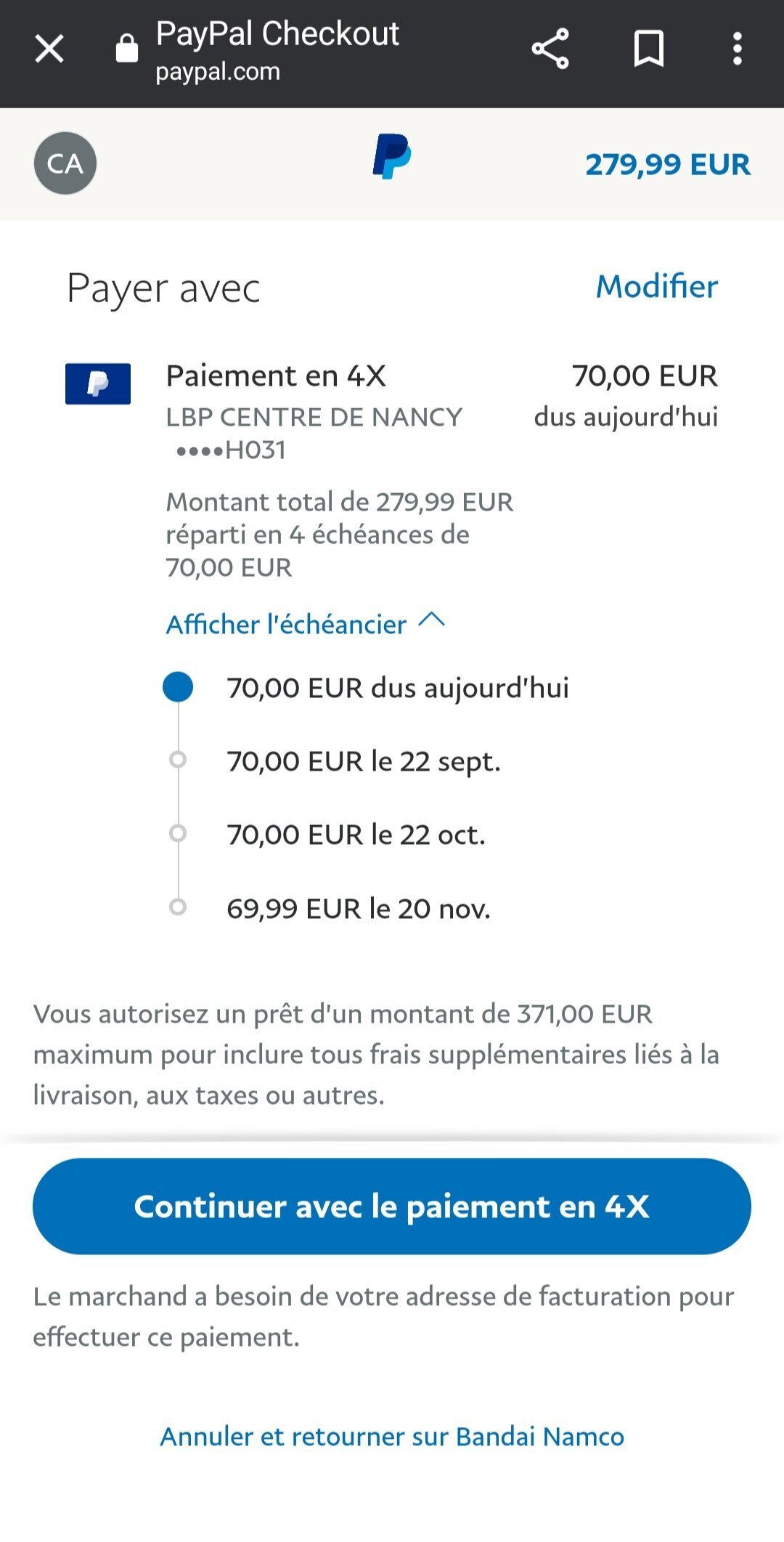The height and width of the screenshot is (1542, 784).
Task: Share this checkout page
Action: pos(550,49)
